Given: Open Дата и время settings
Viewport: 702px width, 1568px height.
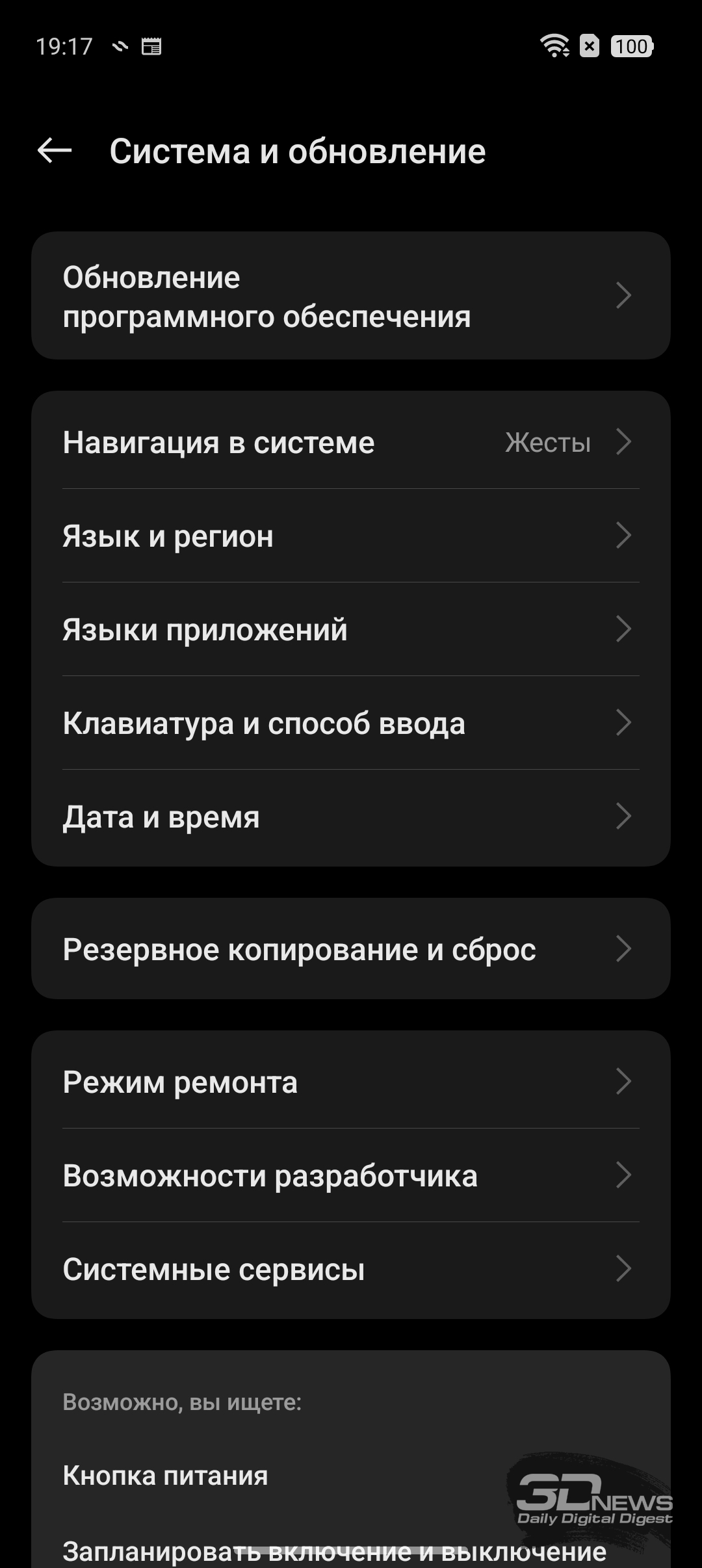Looking at the screenshot, I should click(351, 817).
